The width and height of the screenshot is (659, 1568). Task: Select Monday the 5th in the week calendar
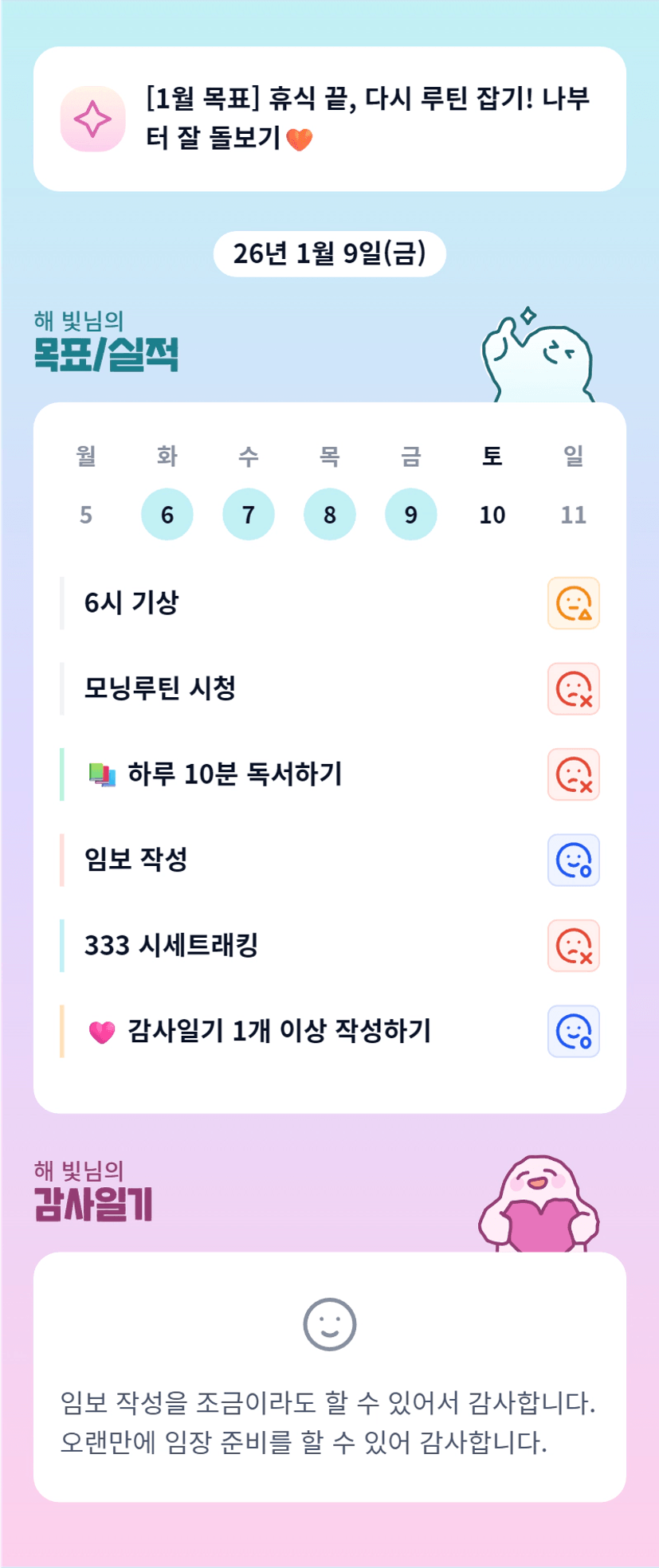[86, 515]
